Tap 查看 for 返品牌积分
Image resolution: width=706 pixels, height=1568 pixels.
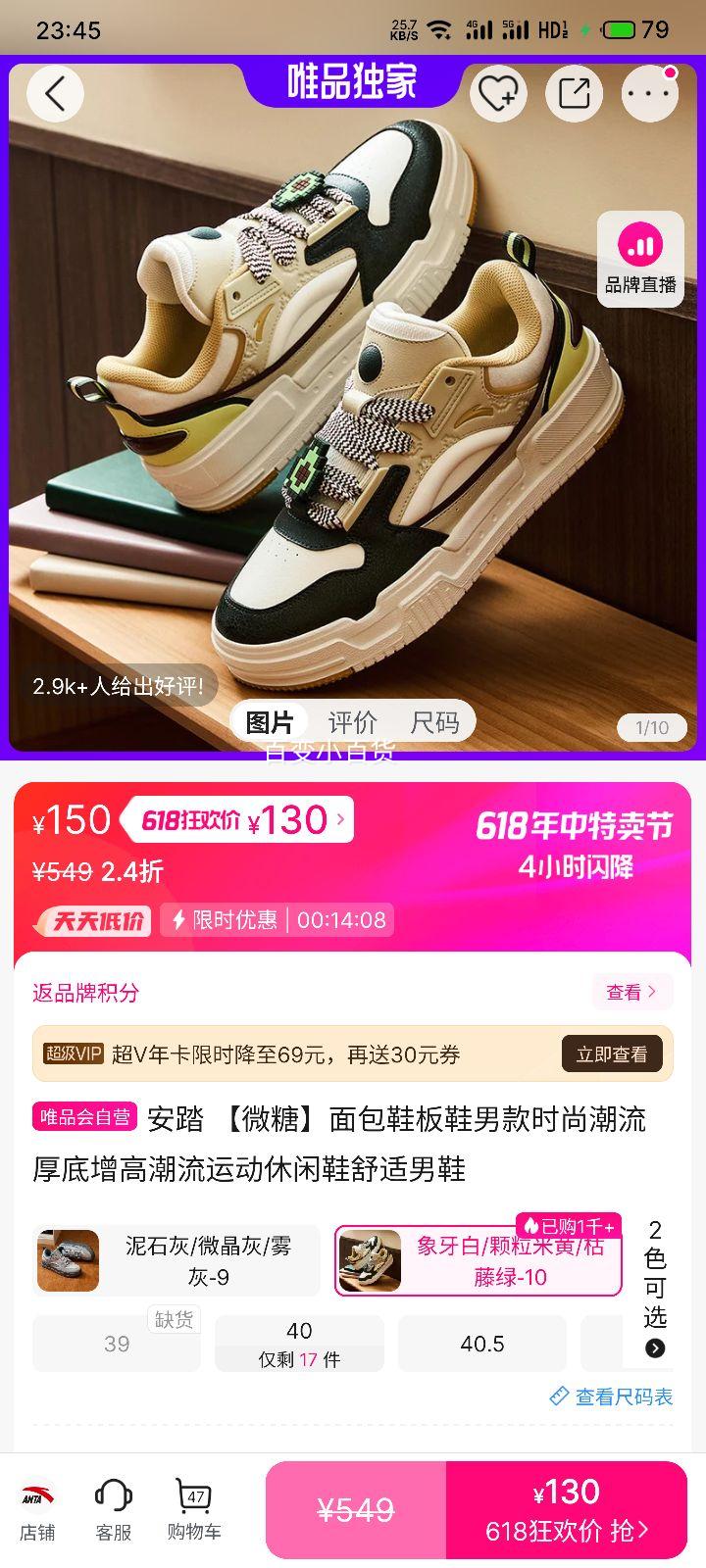coord(631,992)
